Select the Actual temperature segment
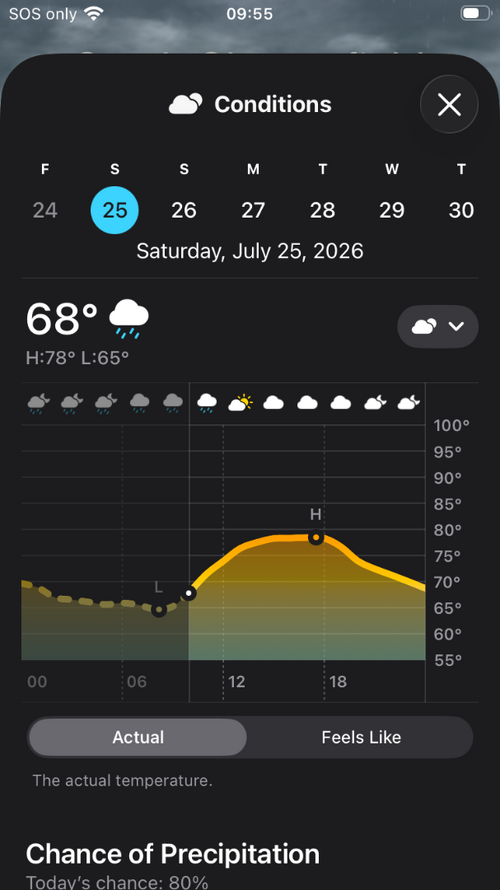Viewport: 500px width, 890px height. click(x=138, y=737)
